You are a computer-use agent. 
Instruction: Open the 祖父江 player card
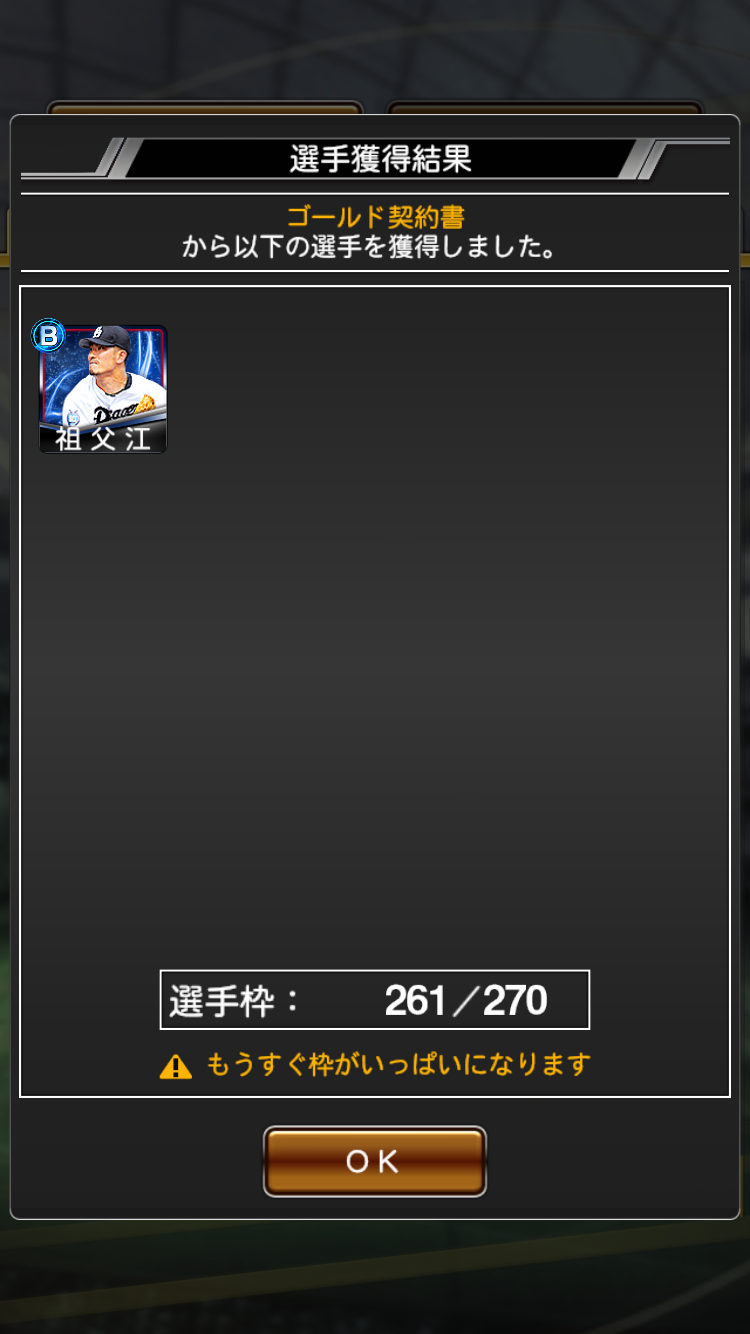[103, 388]
